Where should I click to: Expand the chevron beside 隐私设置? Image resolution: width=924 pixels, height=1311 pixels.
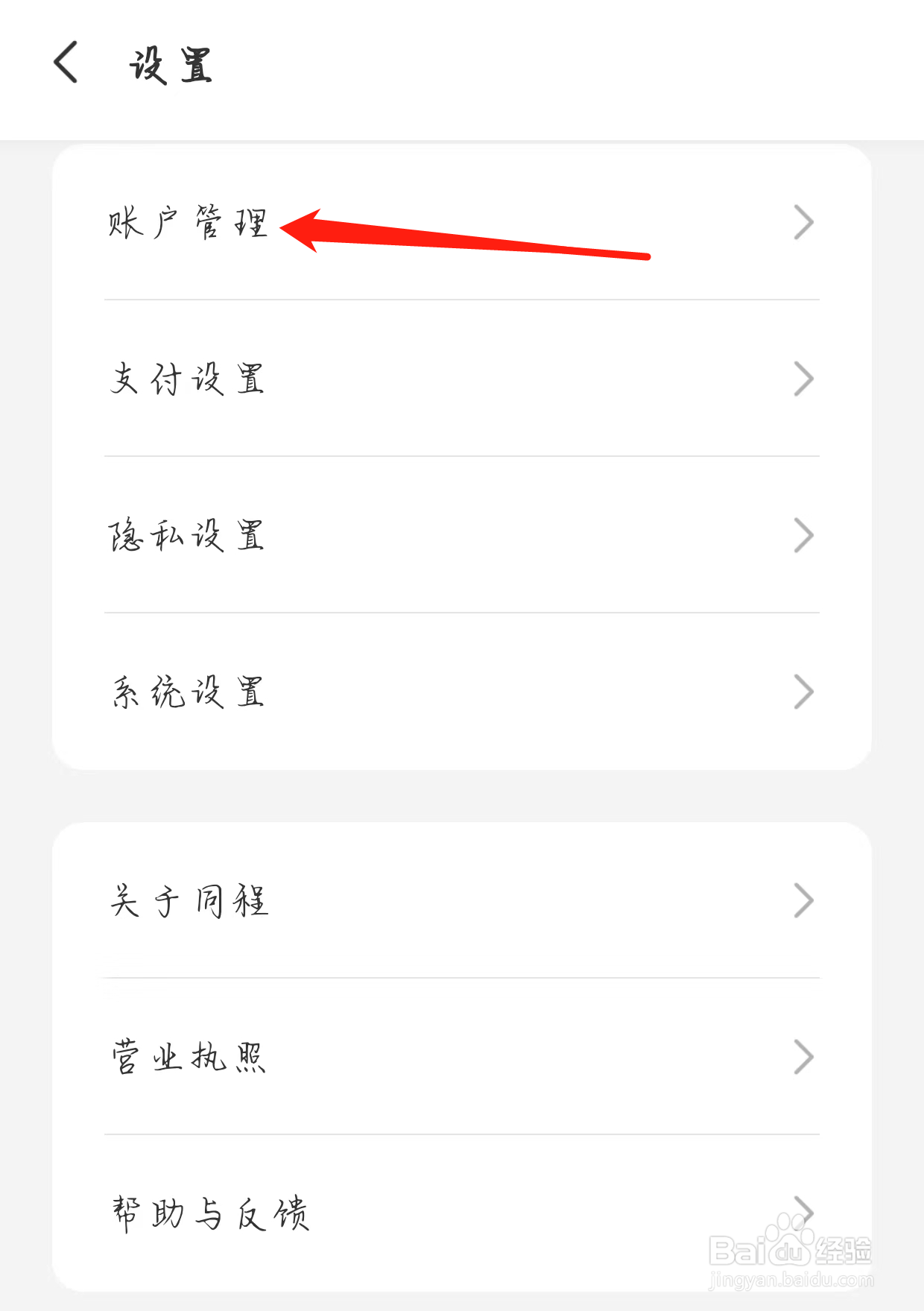coord(803,534)
